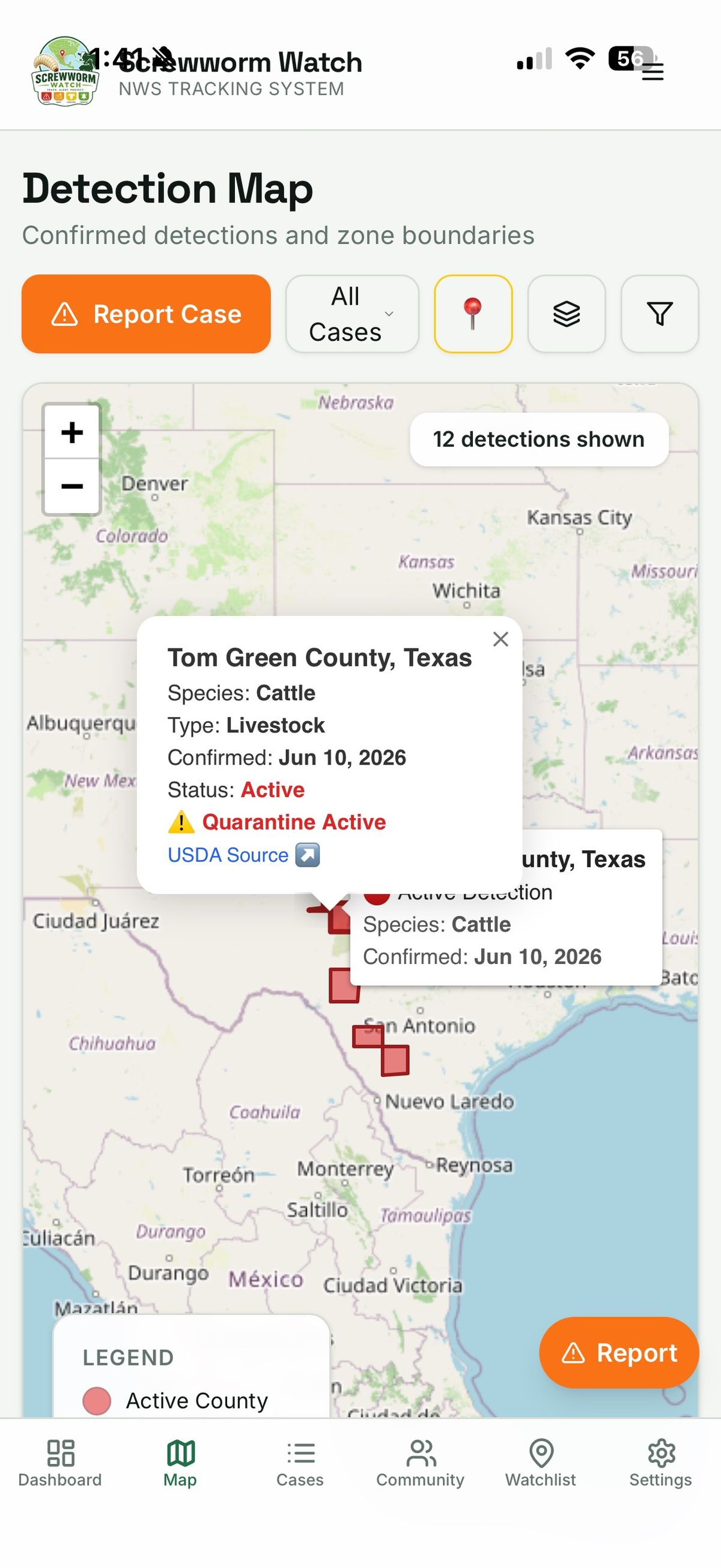The image size is (721, 1568).
Task: Switch to the Watchlist tab
Action: pyautogui.click(x=540, y=1463)
